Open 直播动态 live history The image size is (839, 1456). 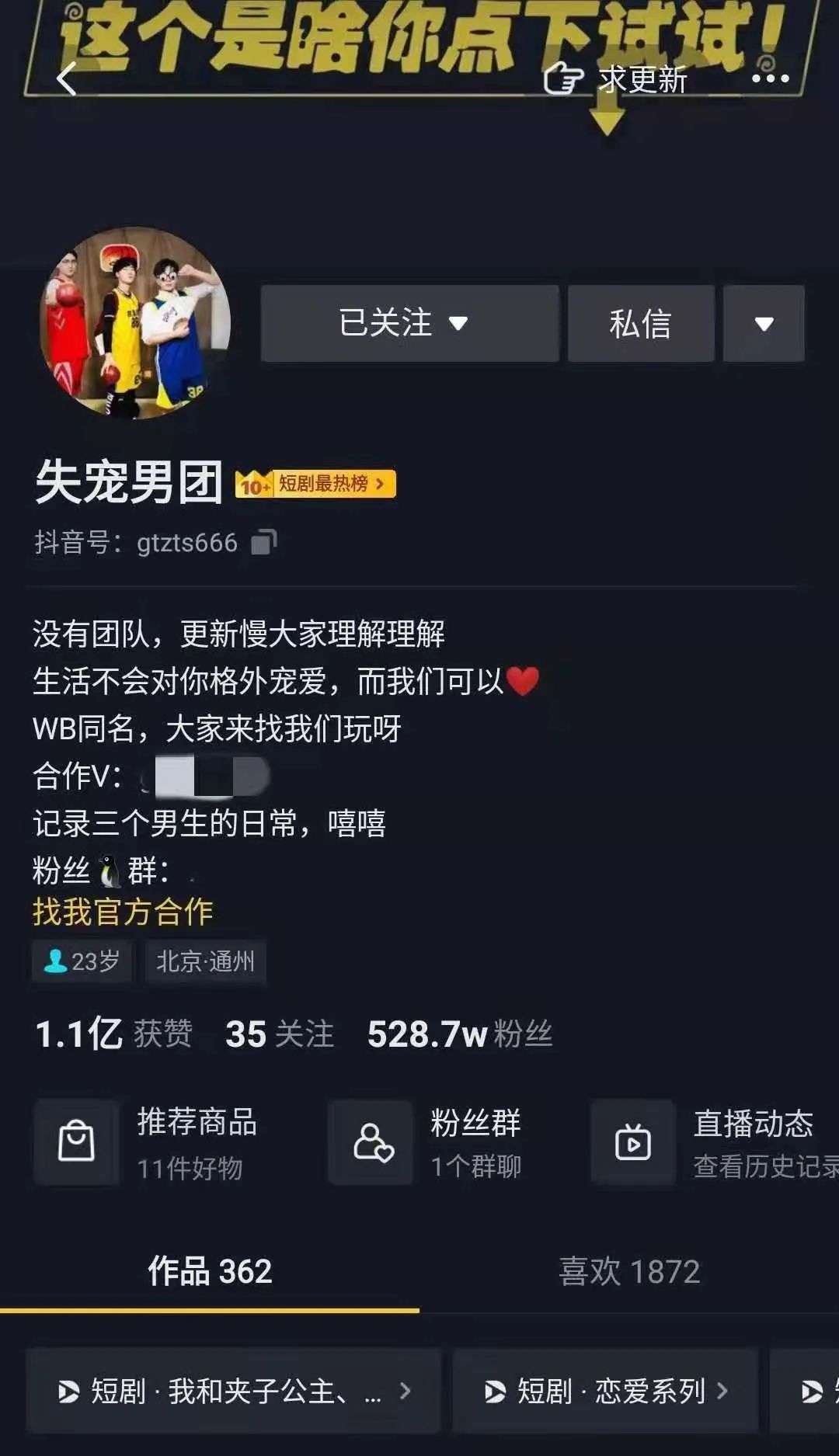715,1142
